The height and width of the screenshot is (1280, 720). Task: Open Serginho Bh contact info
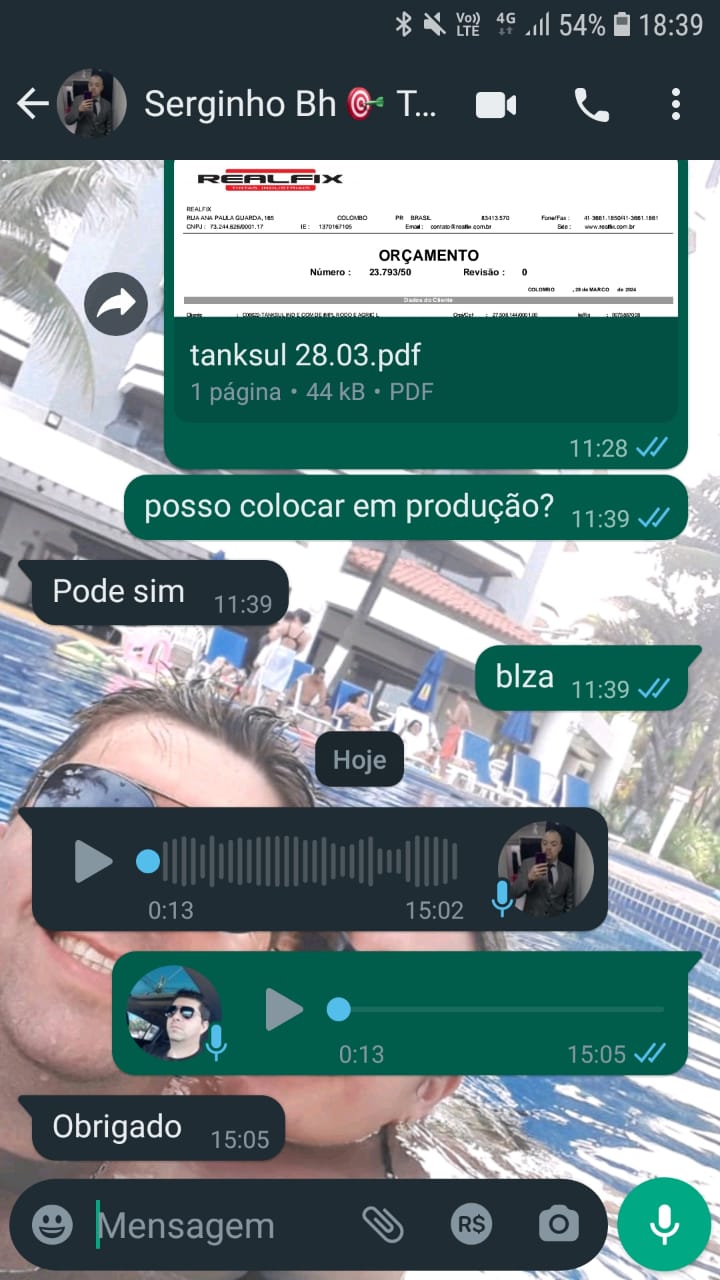[290, 104]
